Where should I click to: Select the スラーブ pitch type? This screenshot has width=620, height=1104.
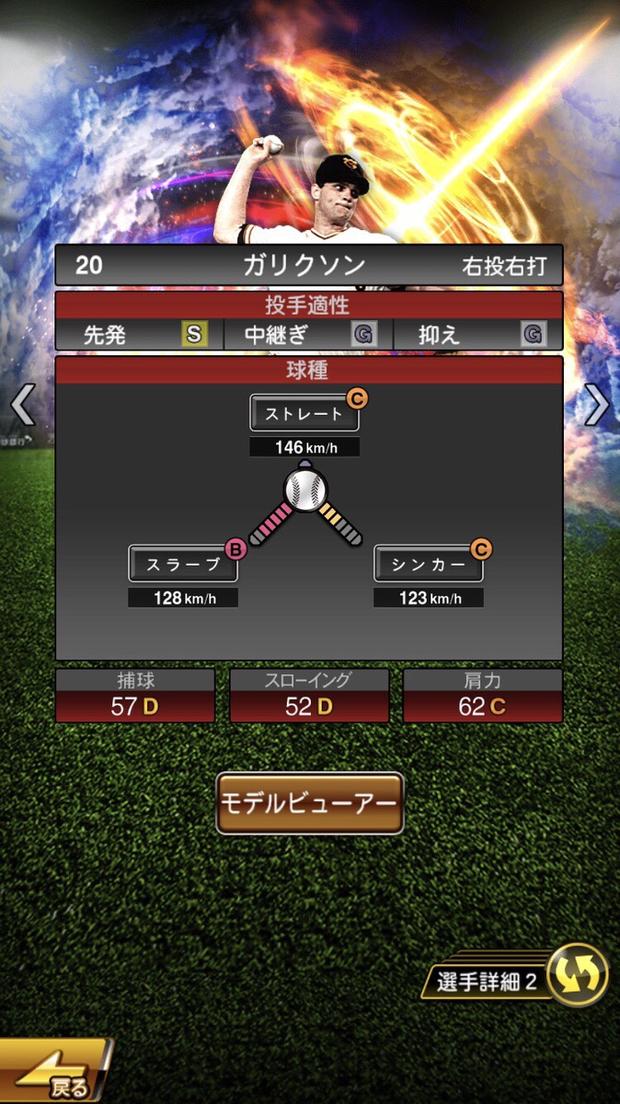[x=183, y=563]
